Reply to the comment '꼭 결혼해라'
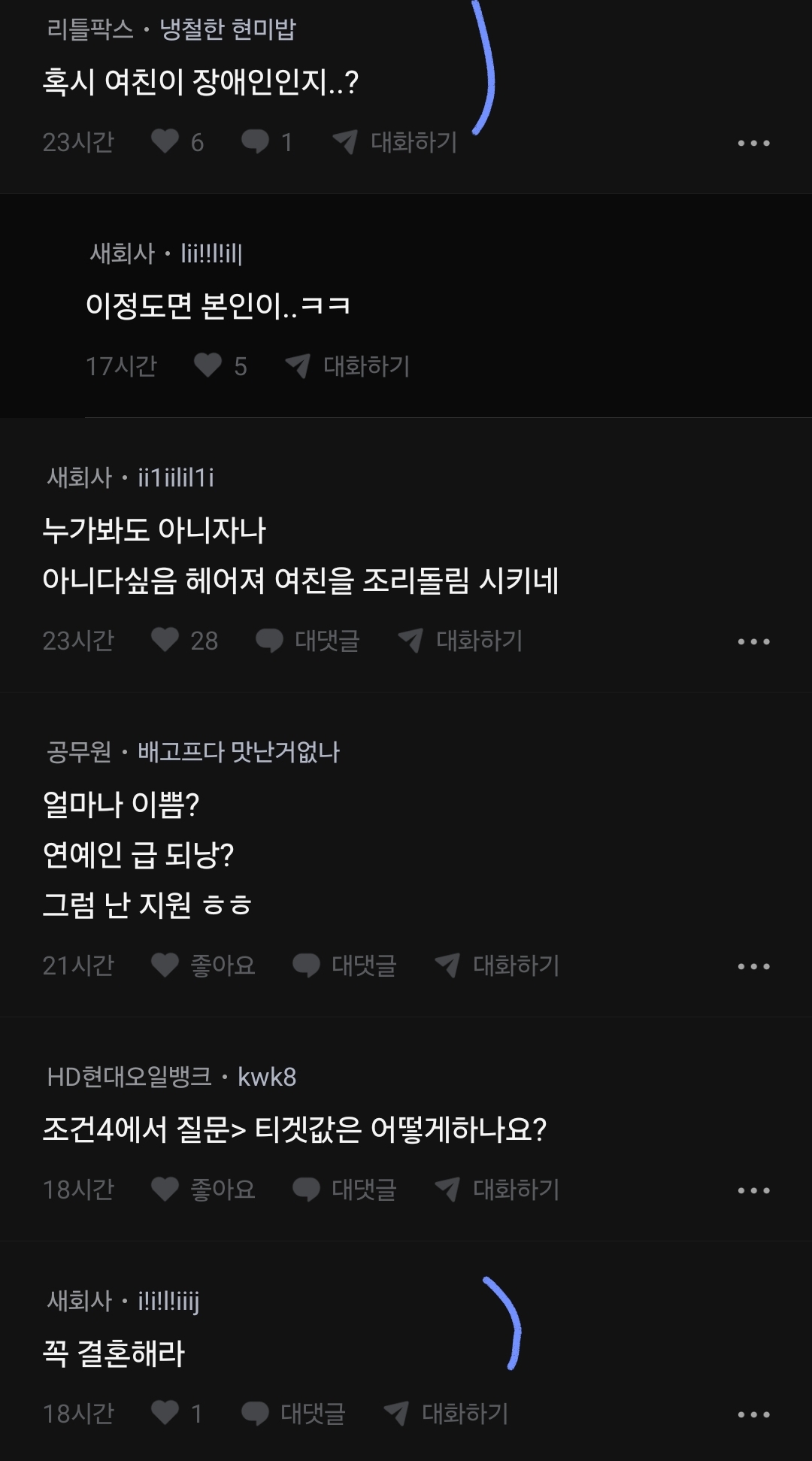Viewport: 812px width, 1461px height. coord(293,1414)
